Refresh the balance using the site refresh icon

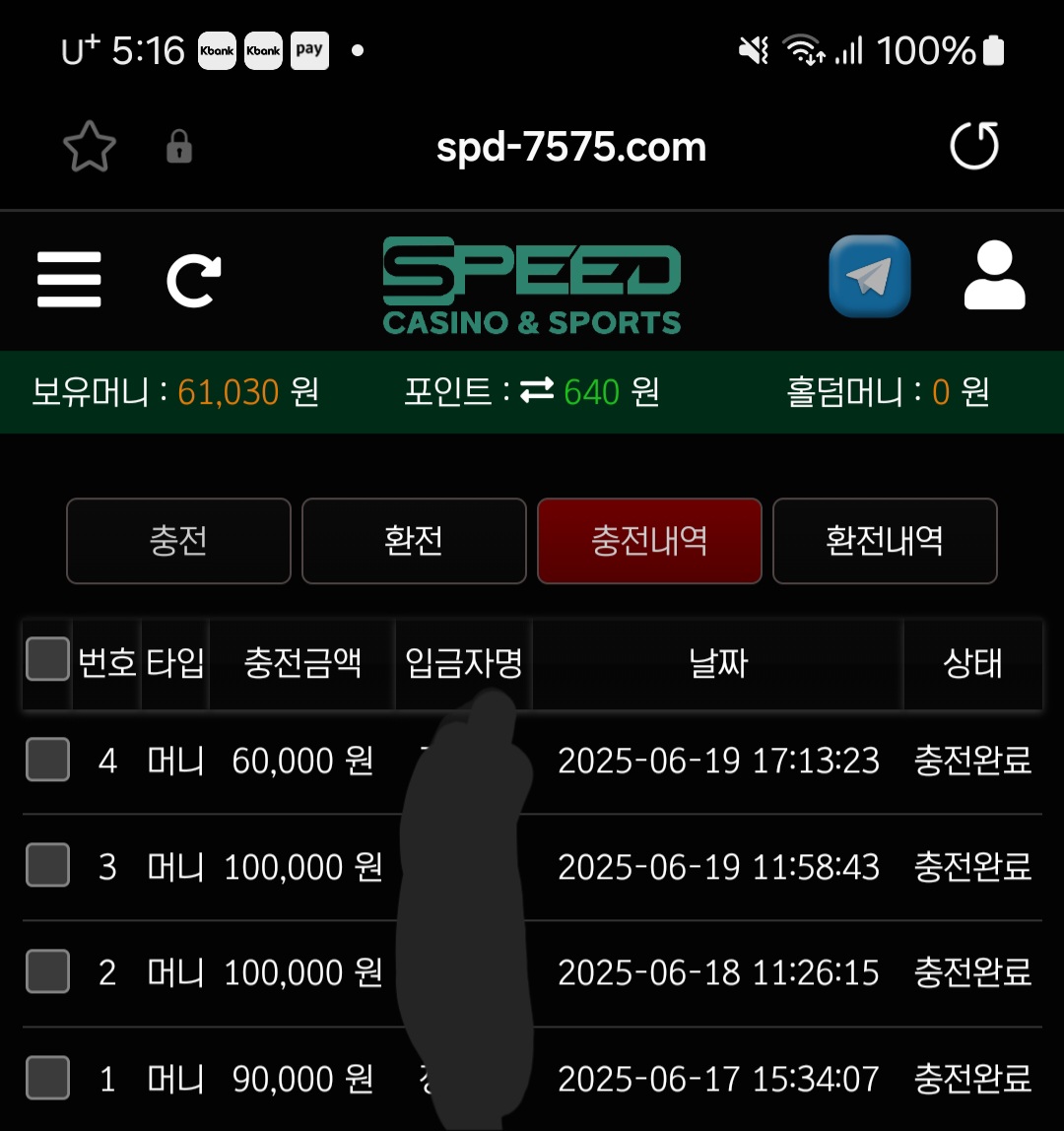click(x=193, y=280)
